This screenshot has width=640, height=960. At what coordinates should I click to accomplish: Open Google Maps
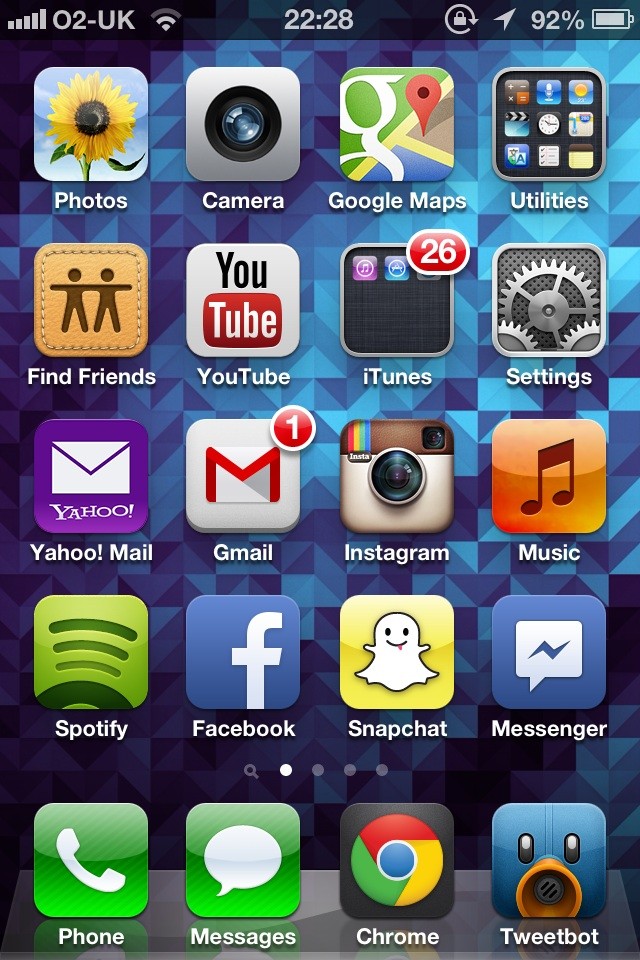(x=397, y=124)
